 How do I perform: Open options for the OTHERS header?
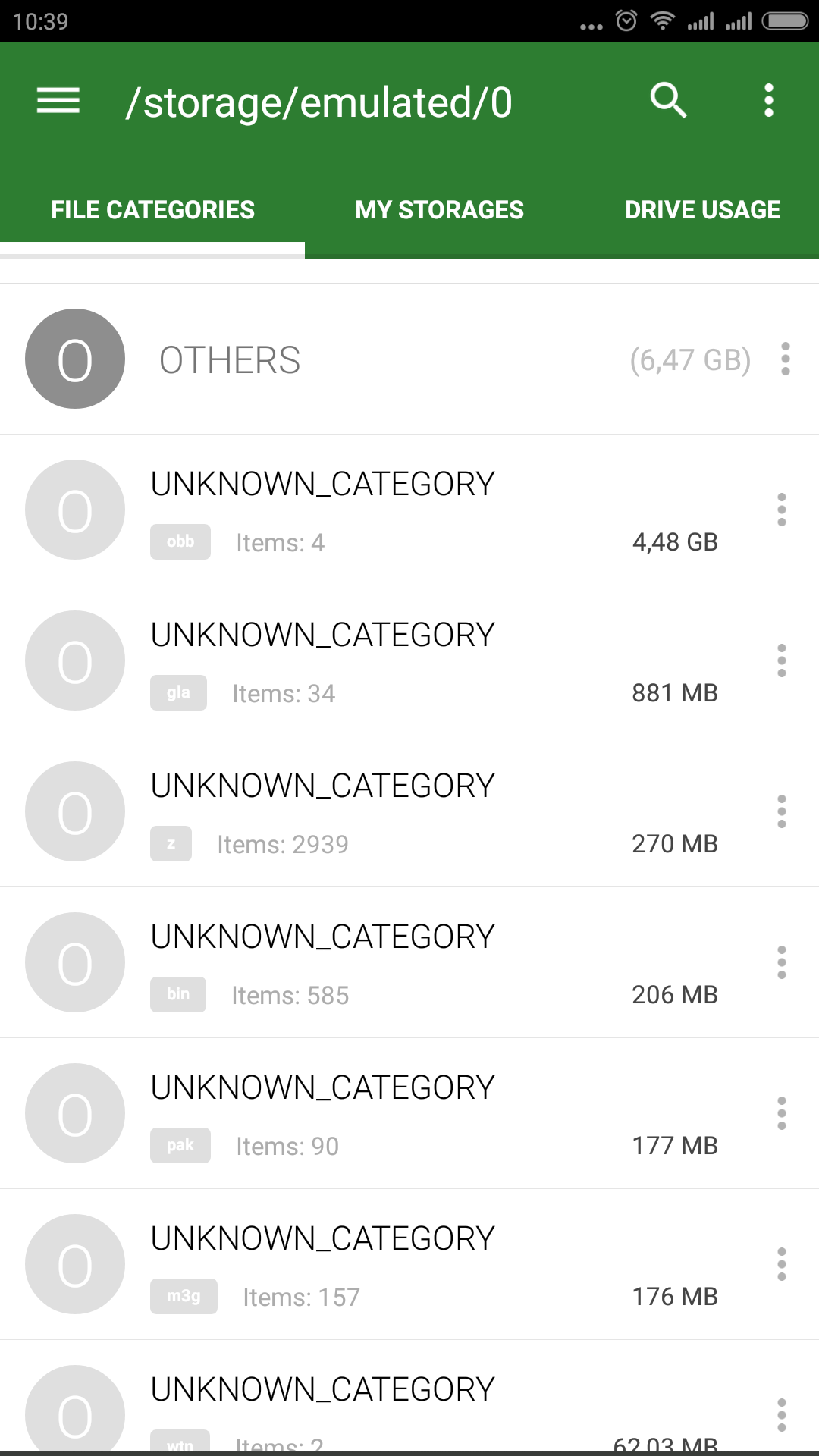tap(786, 359)
